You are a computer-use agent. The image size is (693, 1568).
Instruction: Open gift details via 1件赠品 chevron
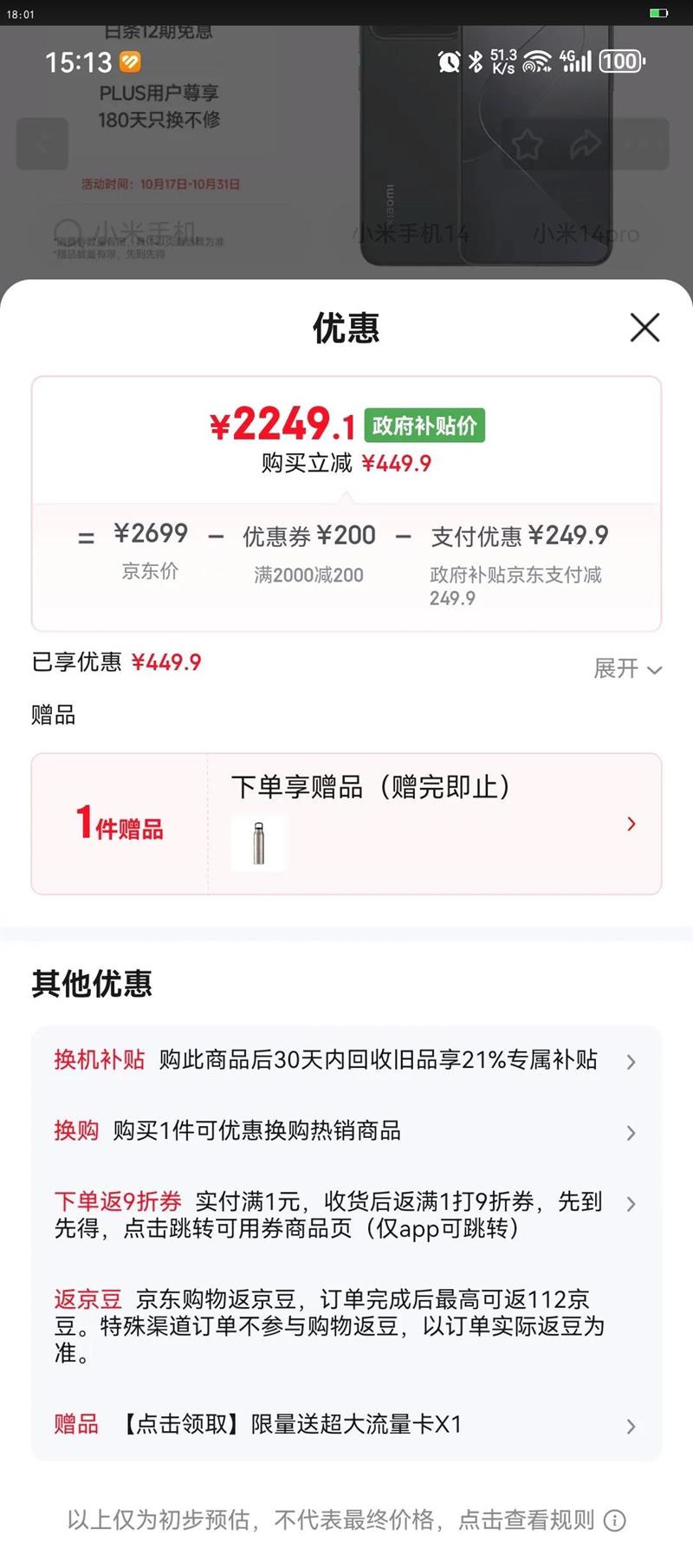pyautogui.click(x=631, y=823)
